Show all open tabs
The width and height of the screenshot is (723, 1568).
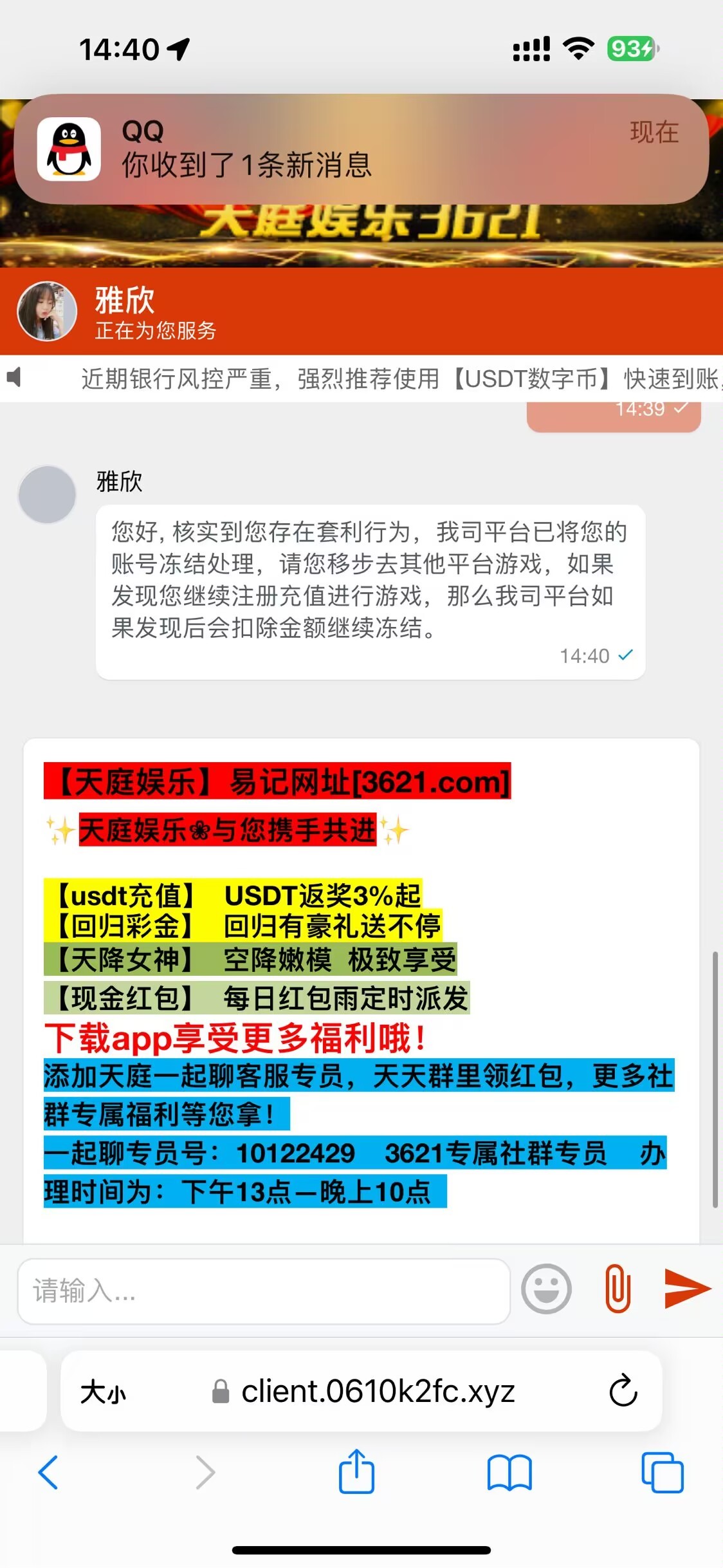662,1472
